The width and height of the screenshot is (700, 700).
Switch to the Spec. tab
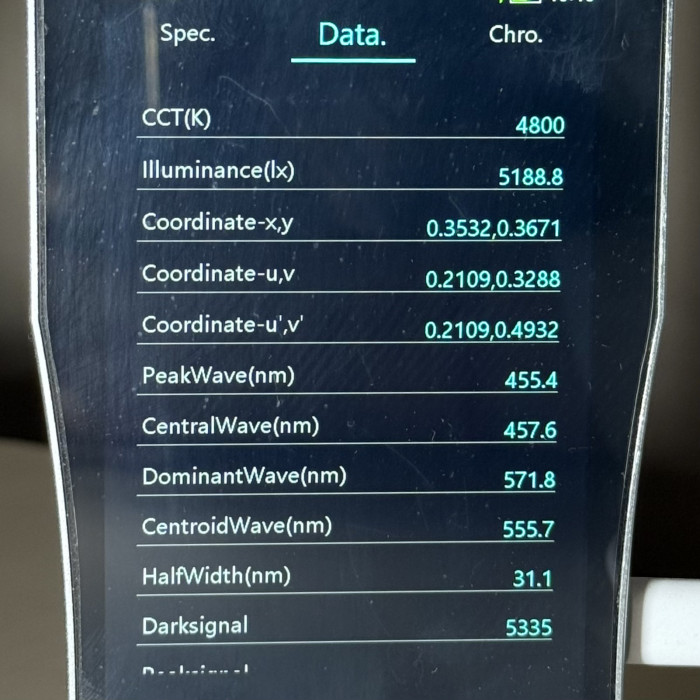pos(187,33)
